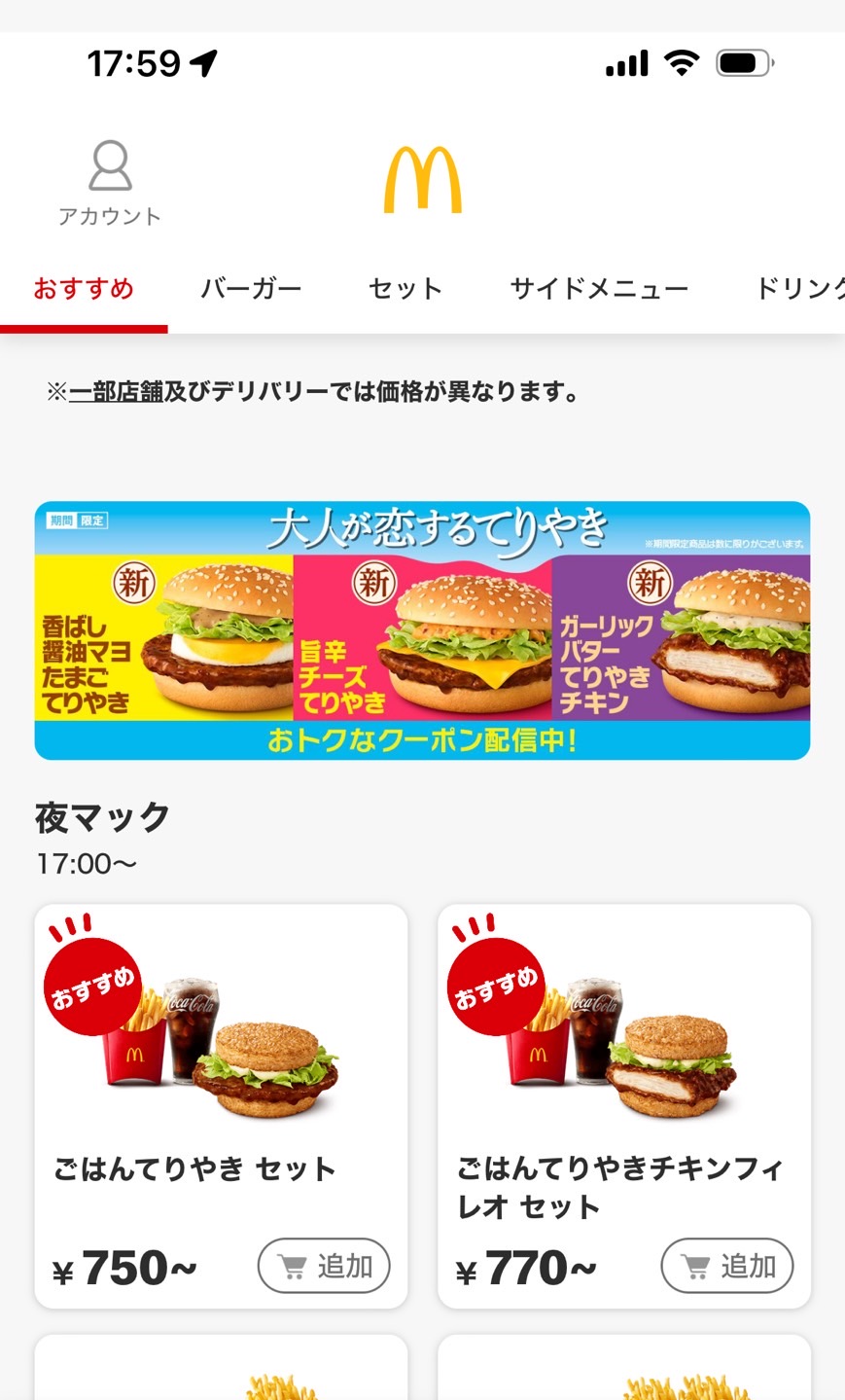Switch to the バーガー tab

coord(251,289)
